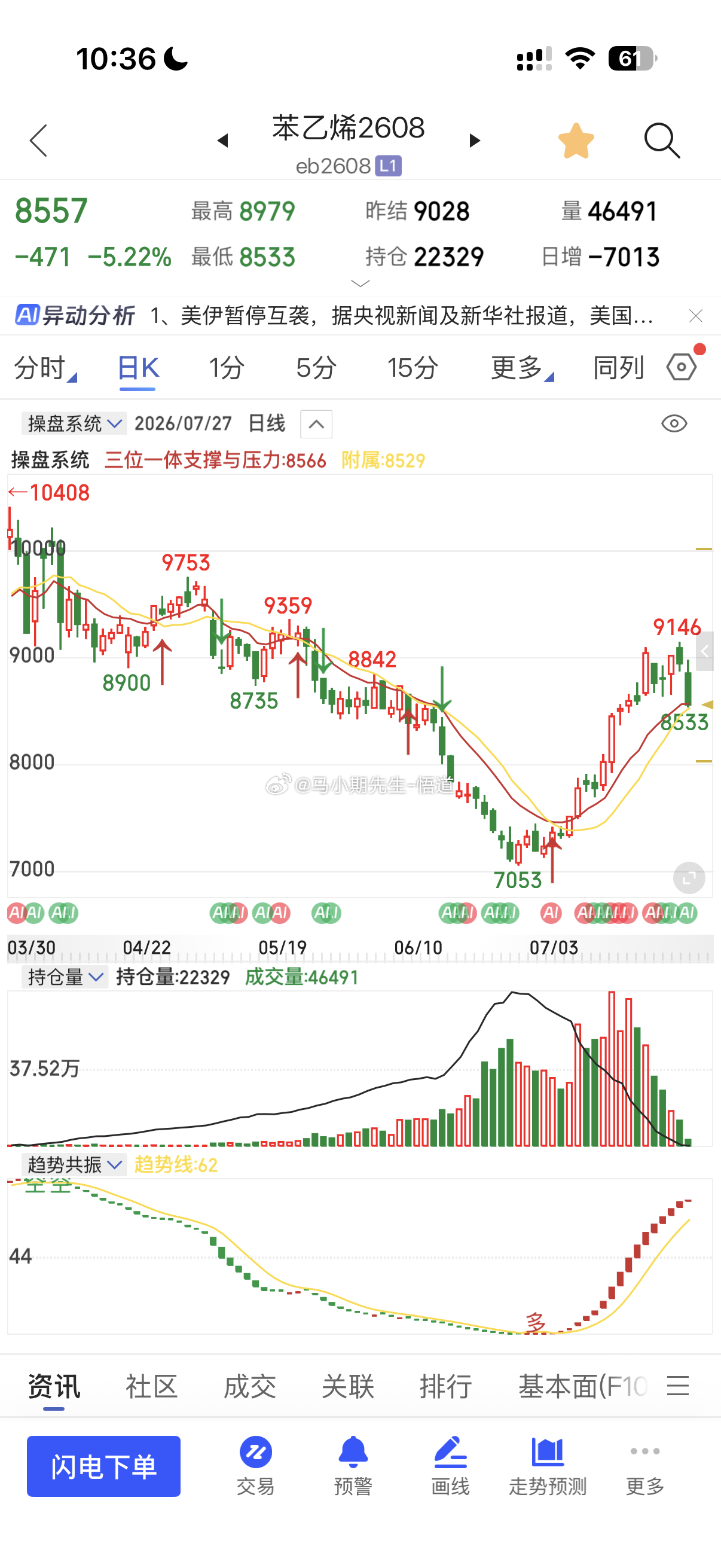
Task: Toggle the favorite star for 苯乙烯2608
Action: point(576,141)
